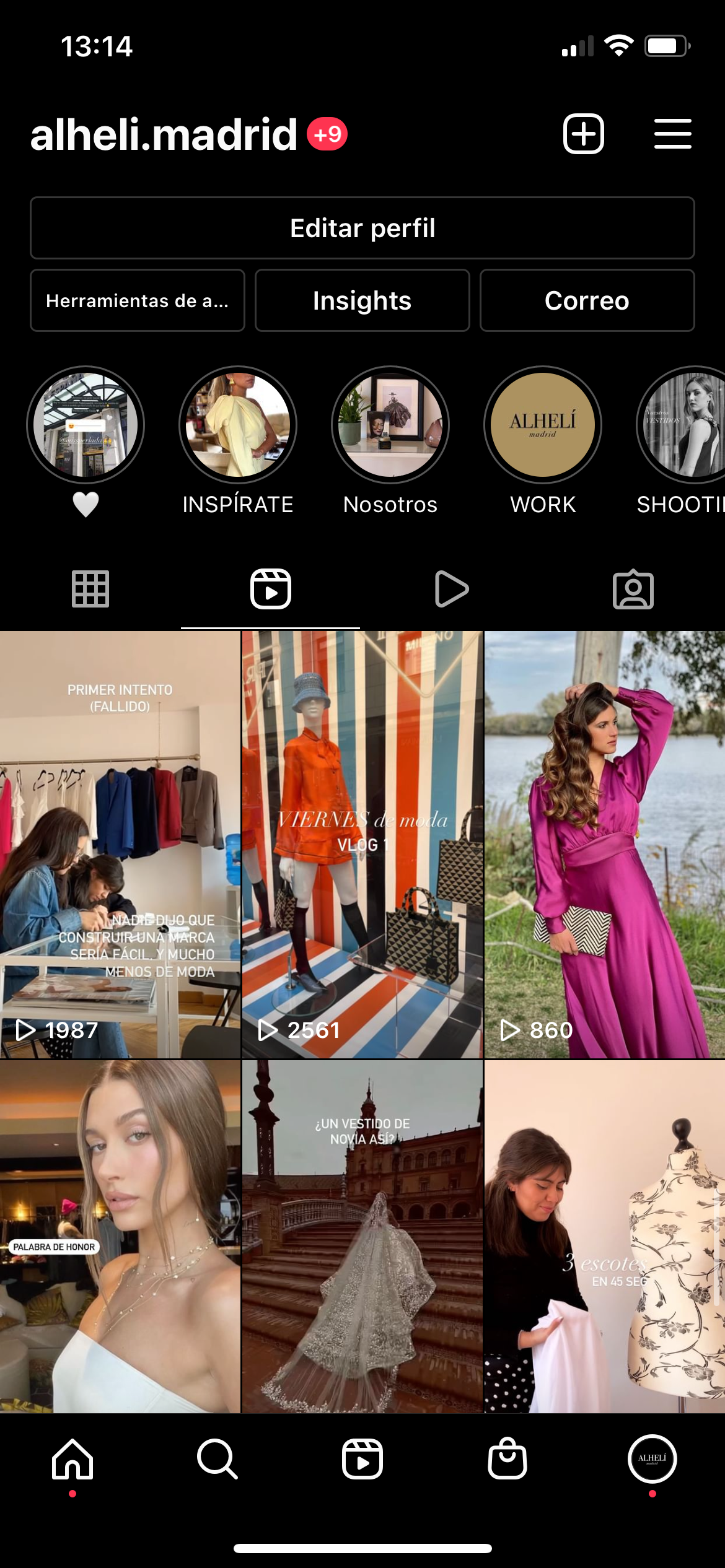Tap the Correo button
Viewport: 725px width, 1568px height.
pyautogui.click(x=587, y=301)
